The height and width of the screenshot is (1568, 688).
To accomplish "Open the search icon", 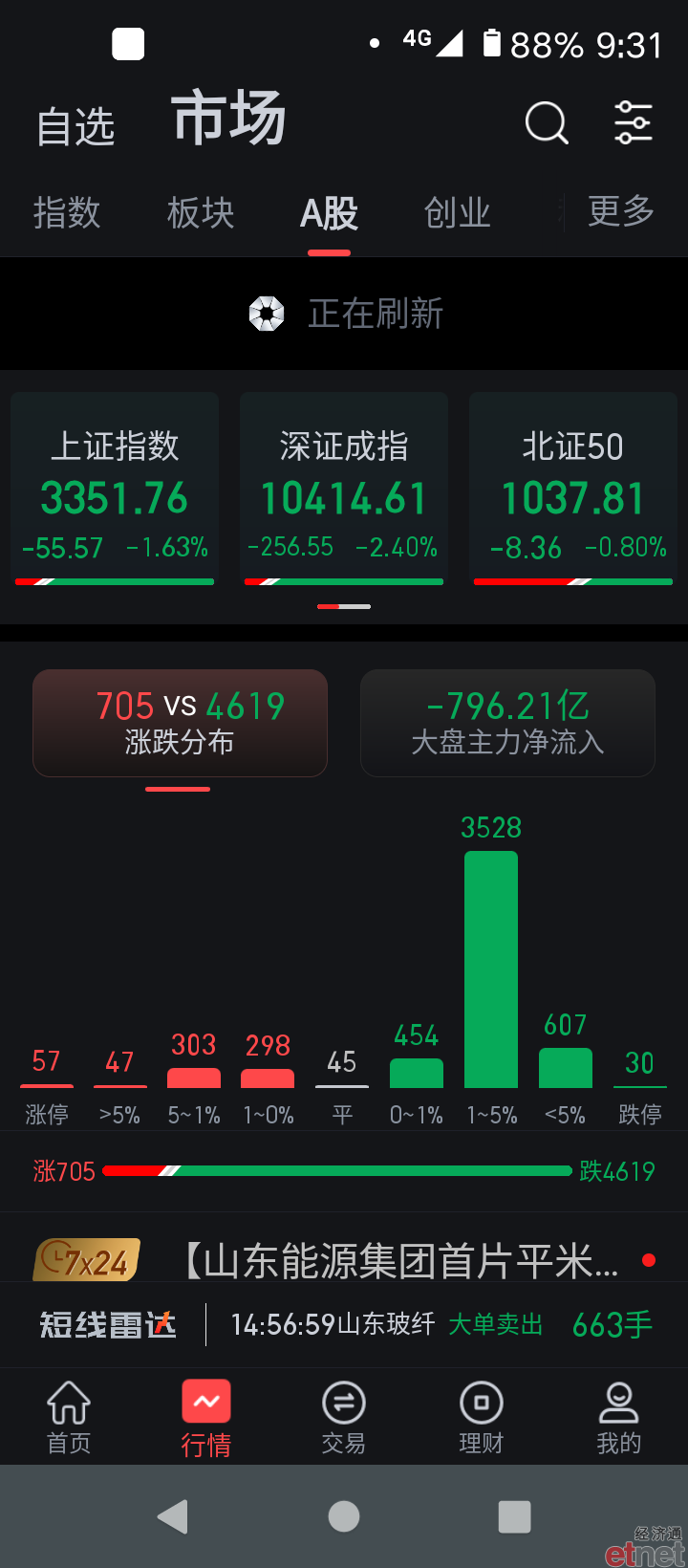I will [x=547, y=123].
